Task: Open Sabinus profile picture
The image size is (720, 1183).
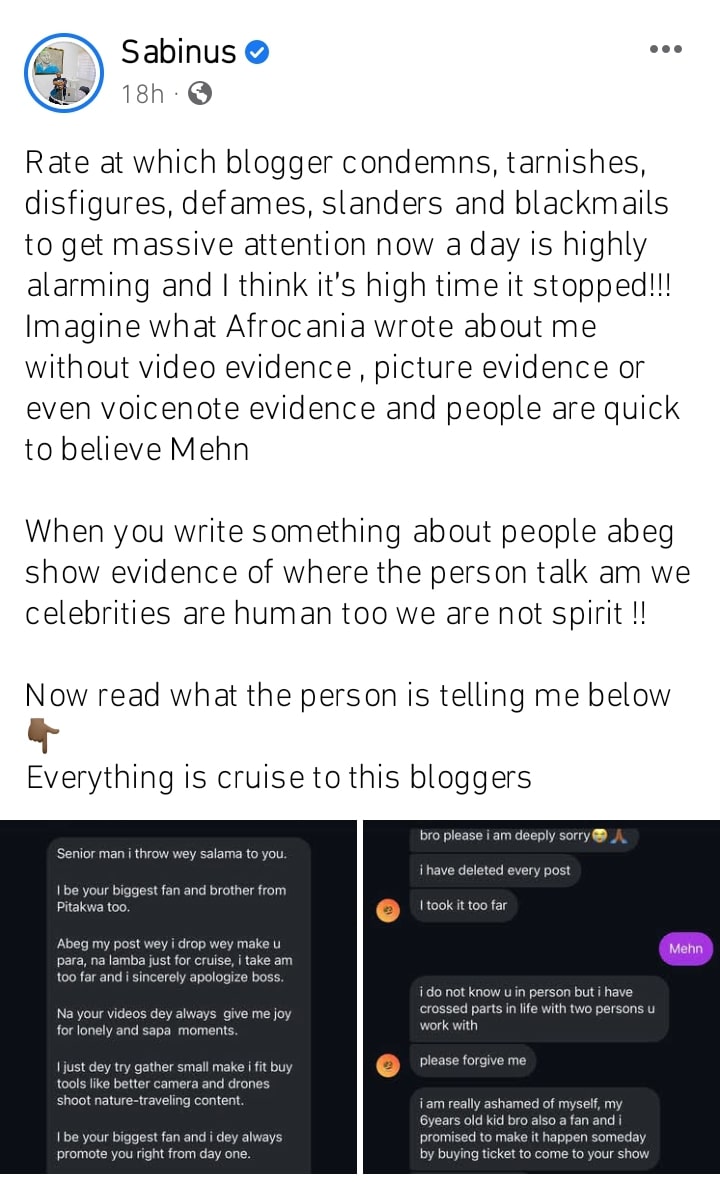Action: 63,73
